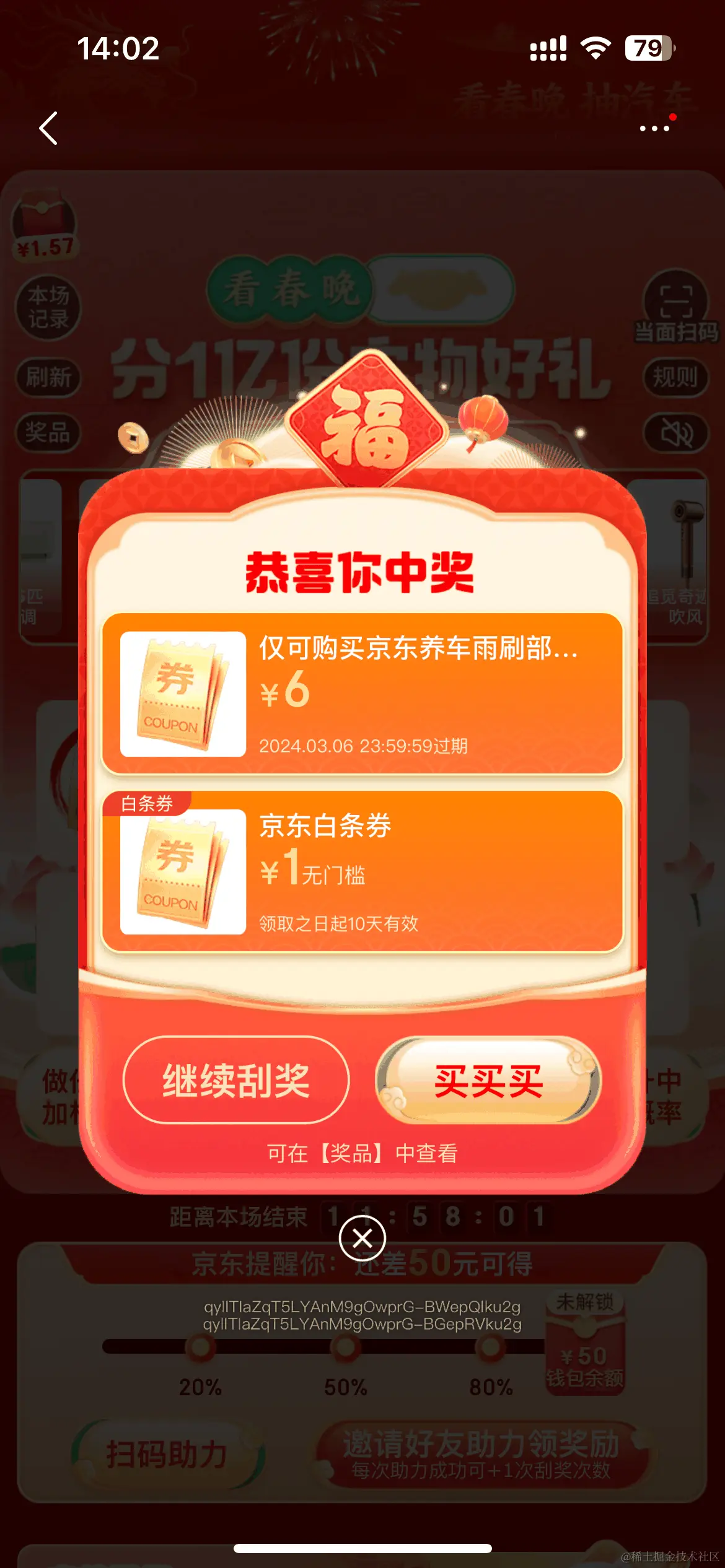The width and height of the screenshot is (725, 1568).
Task: Open the three-dot overflow menu
Action: 655,128
